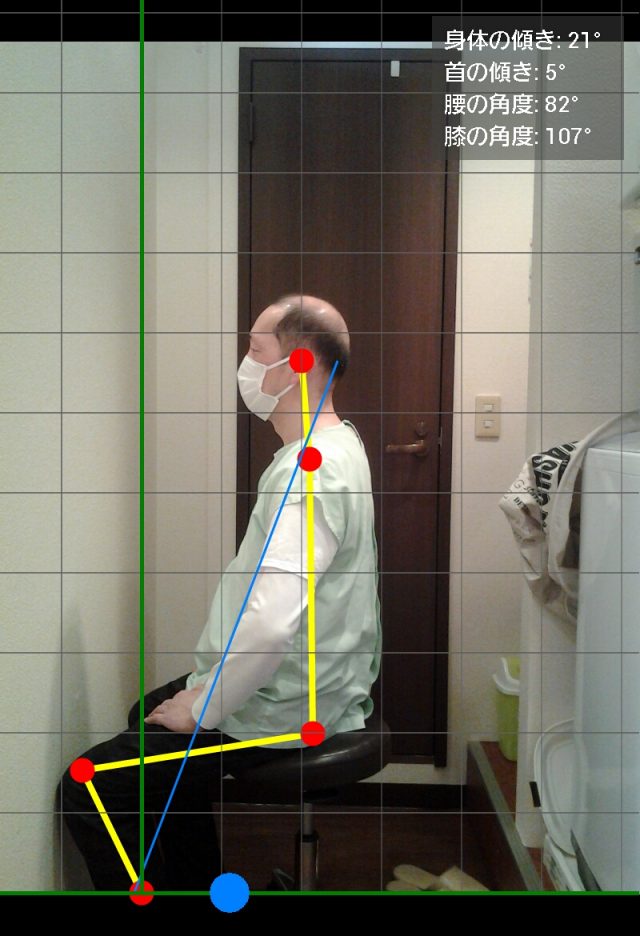Select the red marker on the shoulder
Image resolution: width=640 pixels, height=936 pixels.
pos(309,459)
